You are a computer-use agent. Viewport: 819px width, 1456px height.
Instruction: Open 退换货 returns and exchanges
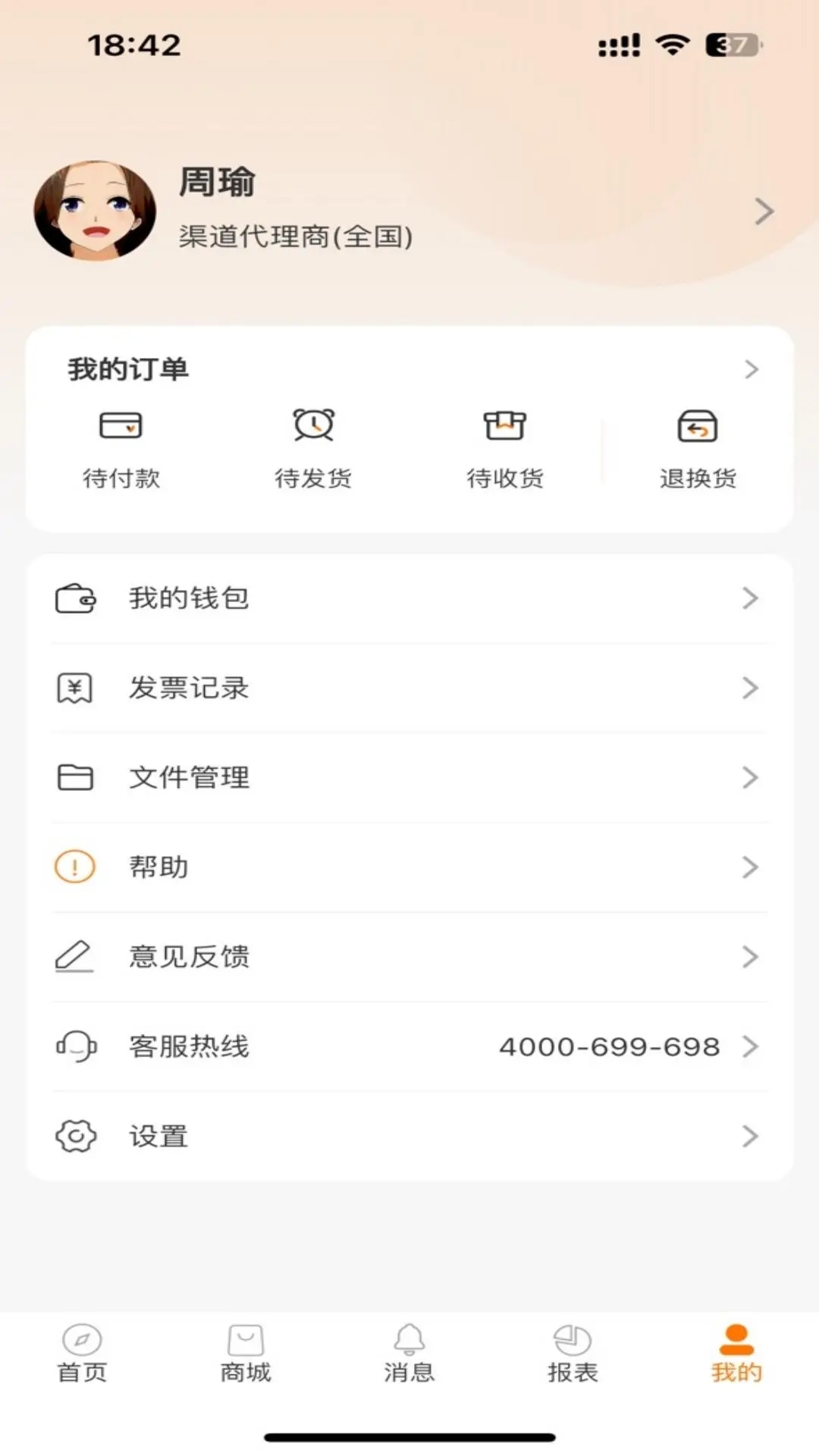[697, 447]
